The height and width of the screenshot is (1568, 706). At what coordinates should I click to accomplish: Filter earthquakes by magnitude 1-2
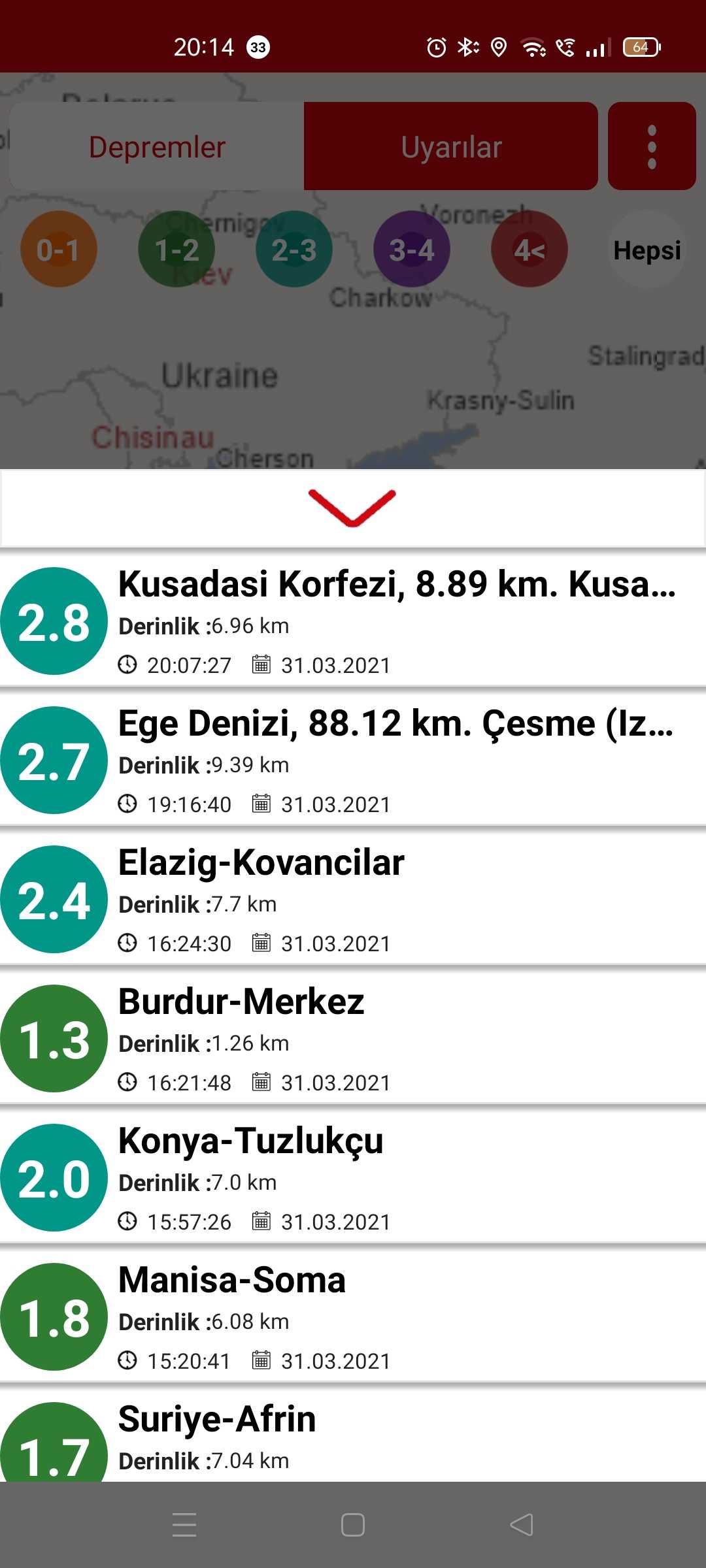point(176,250)
